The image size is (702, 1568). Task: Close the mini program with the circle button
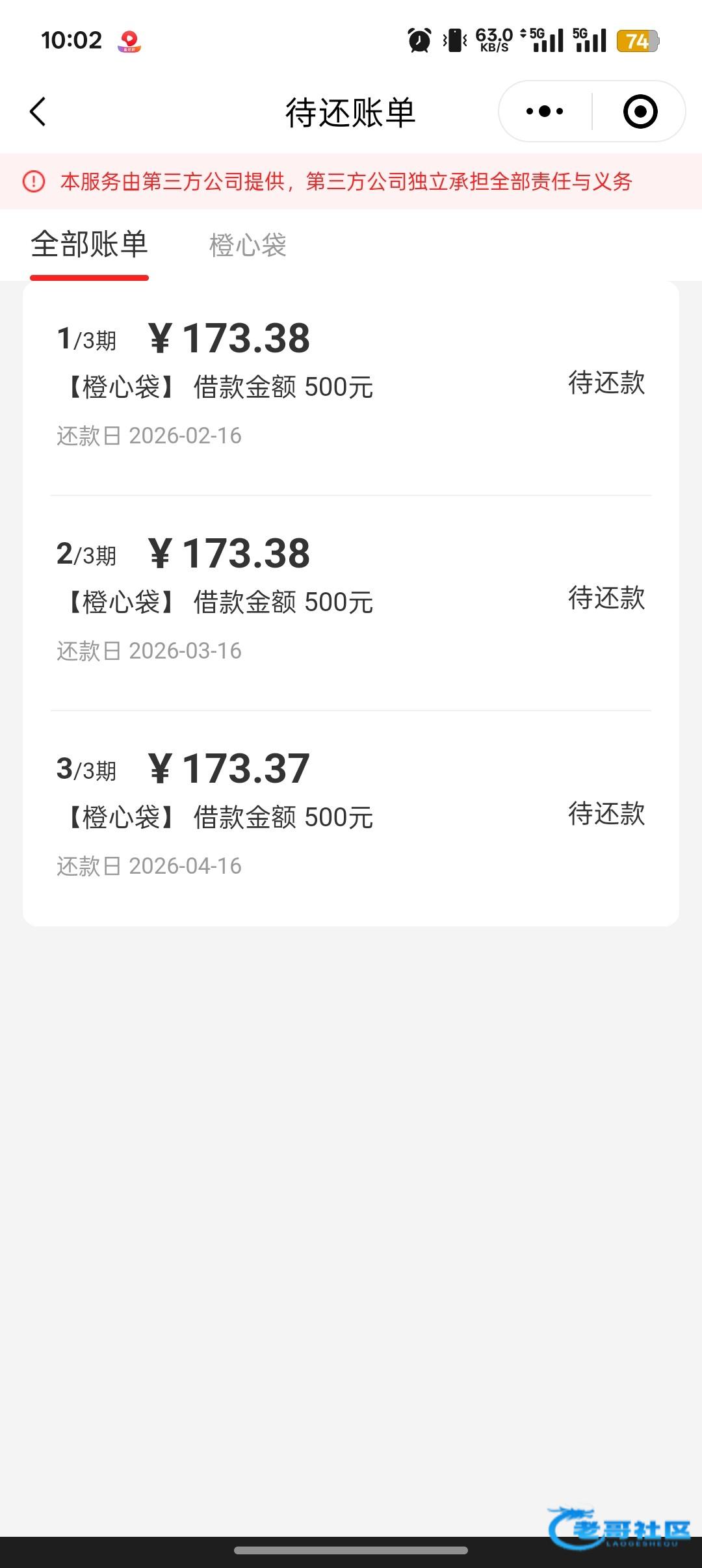pyautogui.click(x=640, y=112)
